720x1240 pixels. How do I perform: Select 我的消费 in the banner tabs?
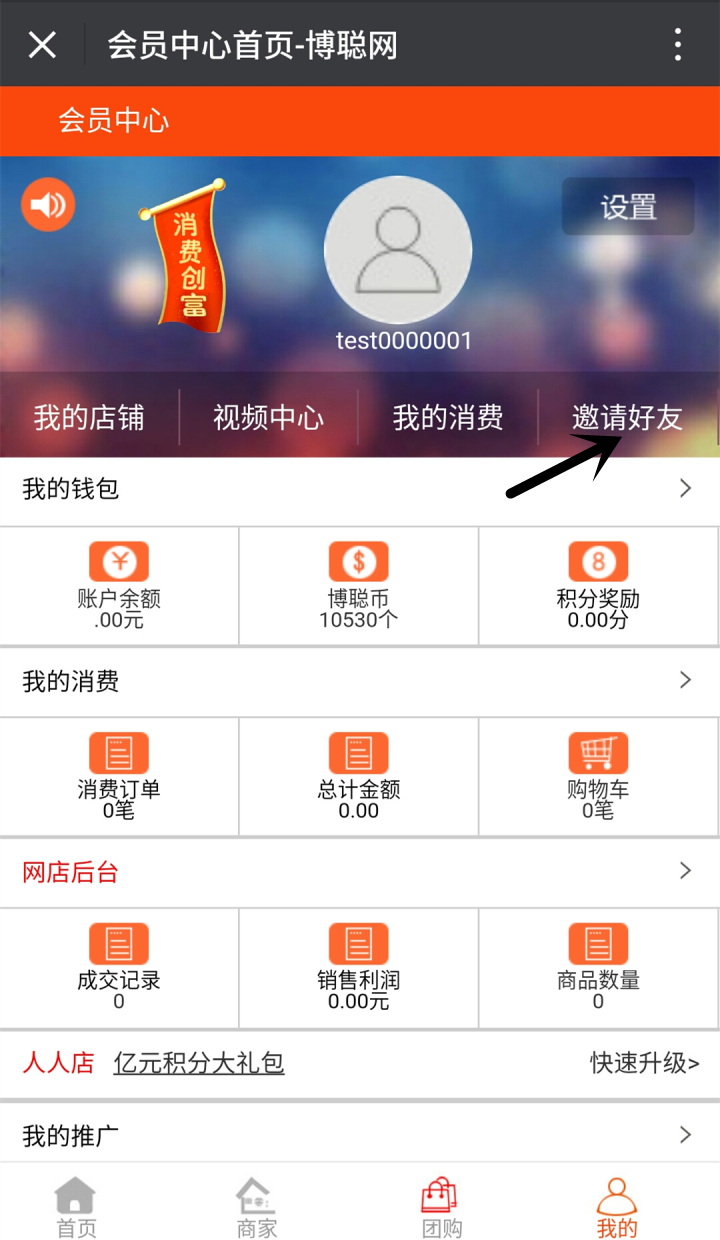coord(447,417)
